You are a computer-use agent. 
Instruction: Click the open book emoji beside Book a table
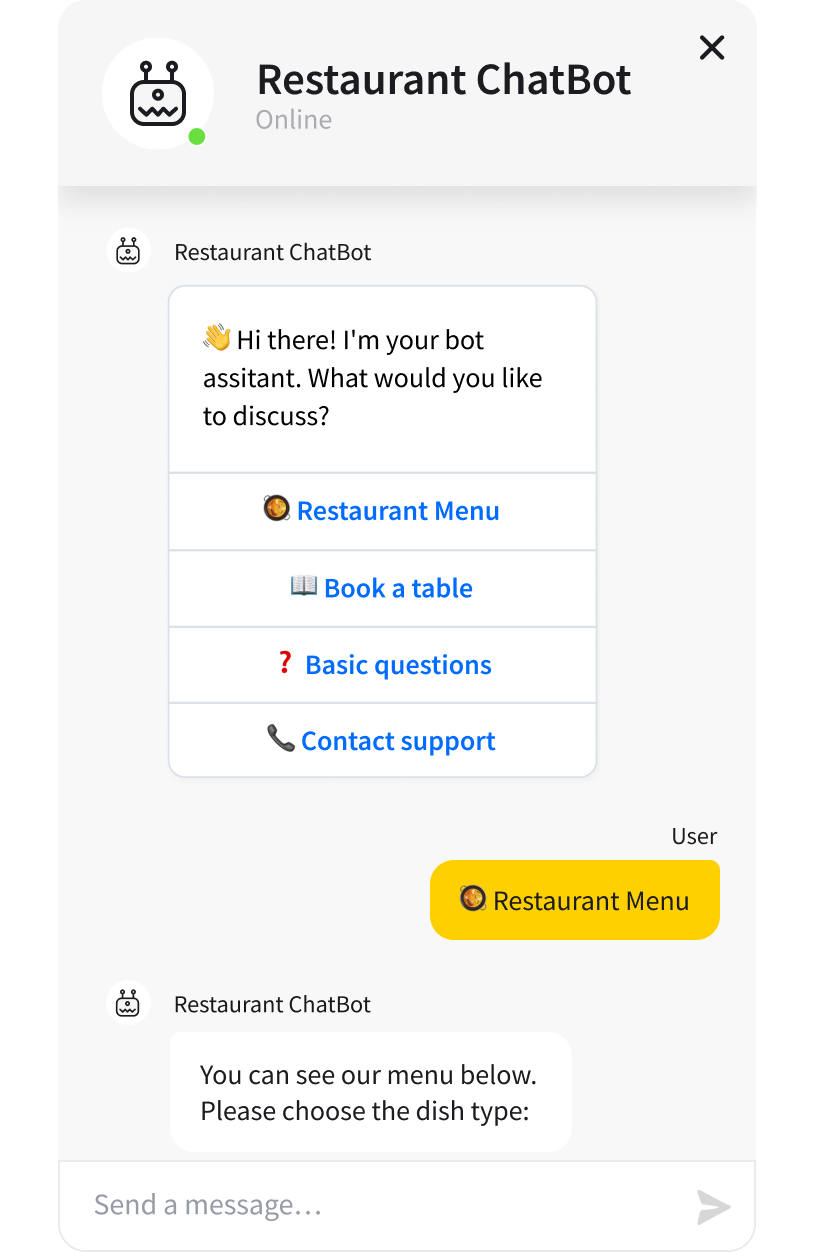(x=307, y=588)
